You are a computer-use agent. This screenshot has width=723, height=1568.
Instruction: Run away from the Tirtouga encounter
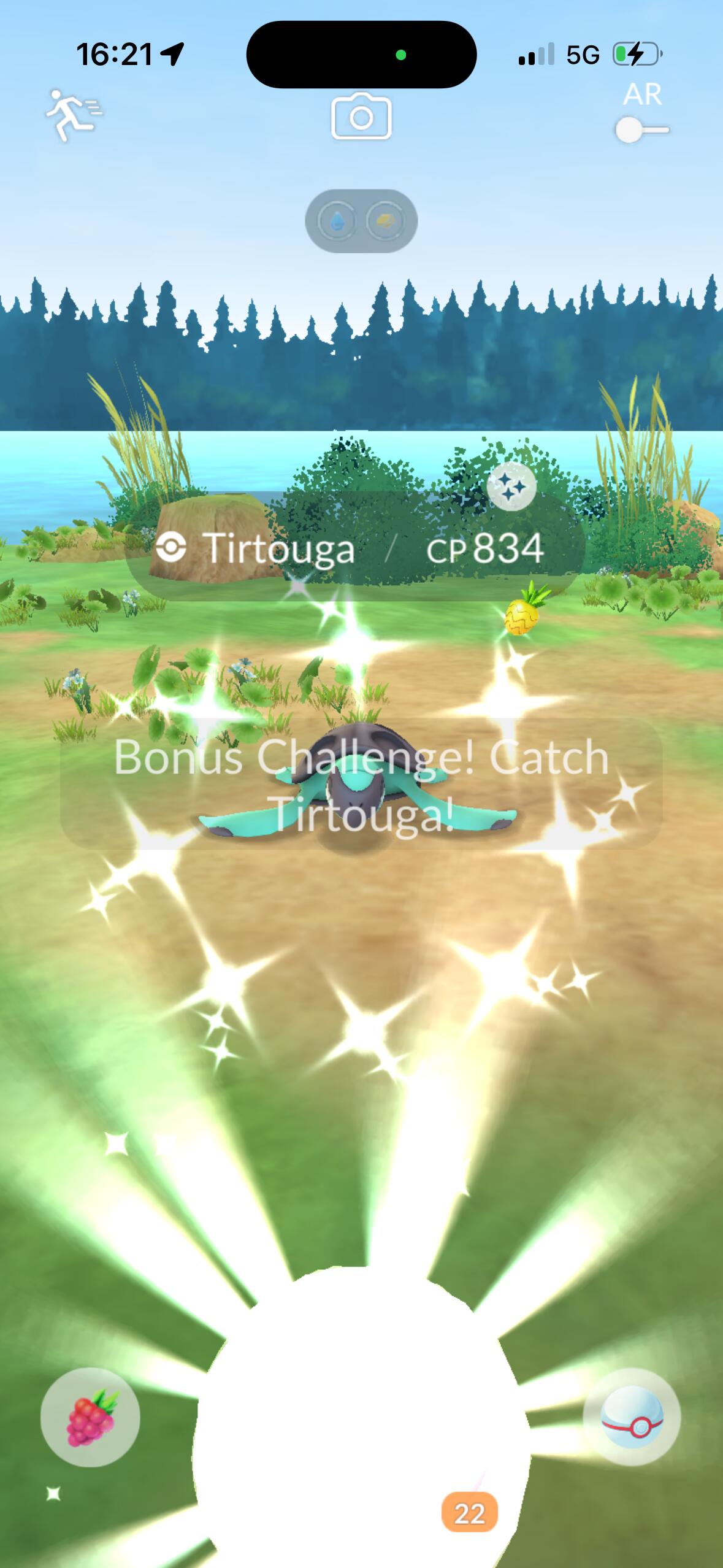[x=74, y=115]
